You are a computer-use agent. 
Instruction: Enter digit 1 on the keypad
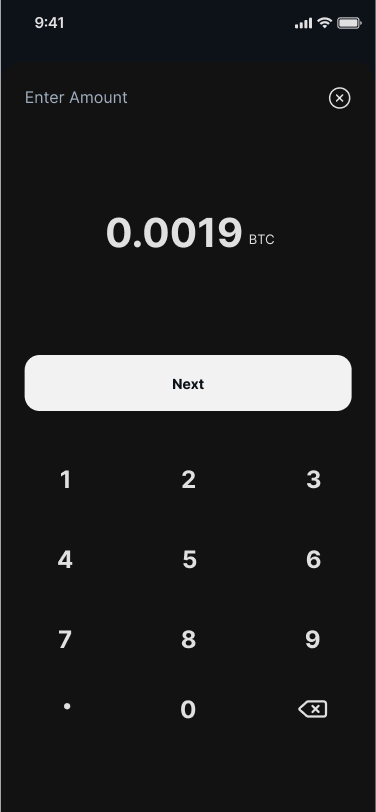[65, 480]
